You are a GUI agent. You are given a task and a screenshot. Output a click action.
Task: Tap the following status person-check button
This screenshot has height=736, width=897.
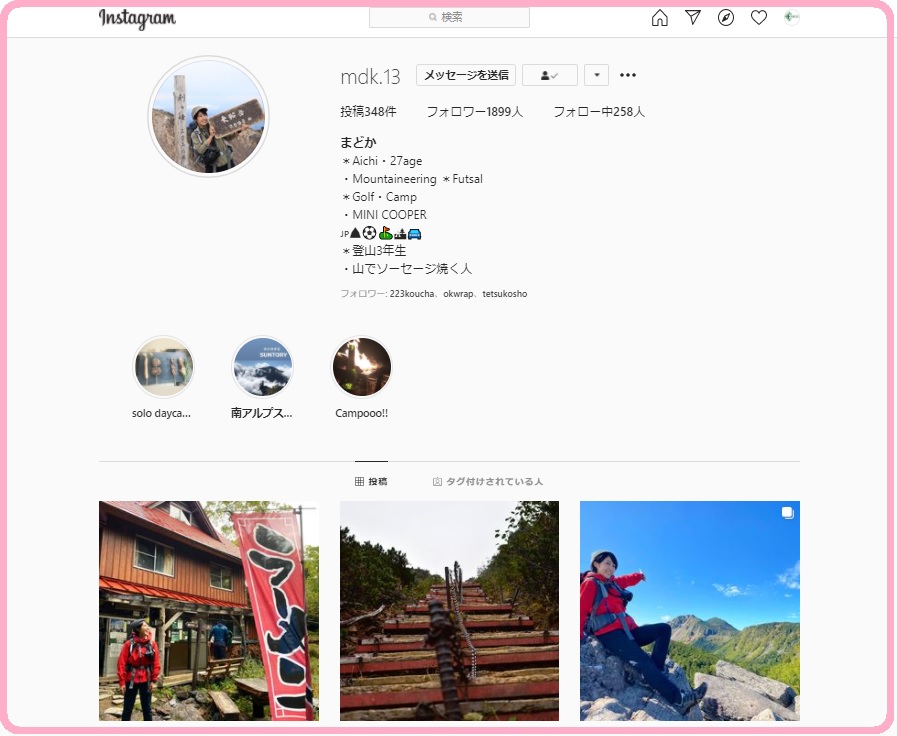click(x=549, y=75)
